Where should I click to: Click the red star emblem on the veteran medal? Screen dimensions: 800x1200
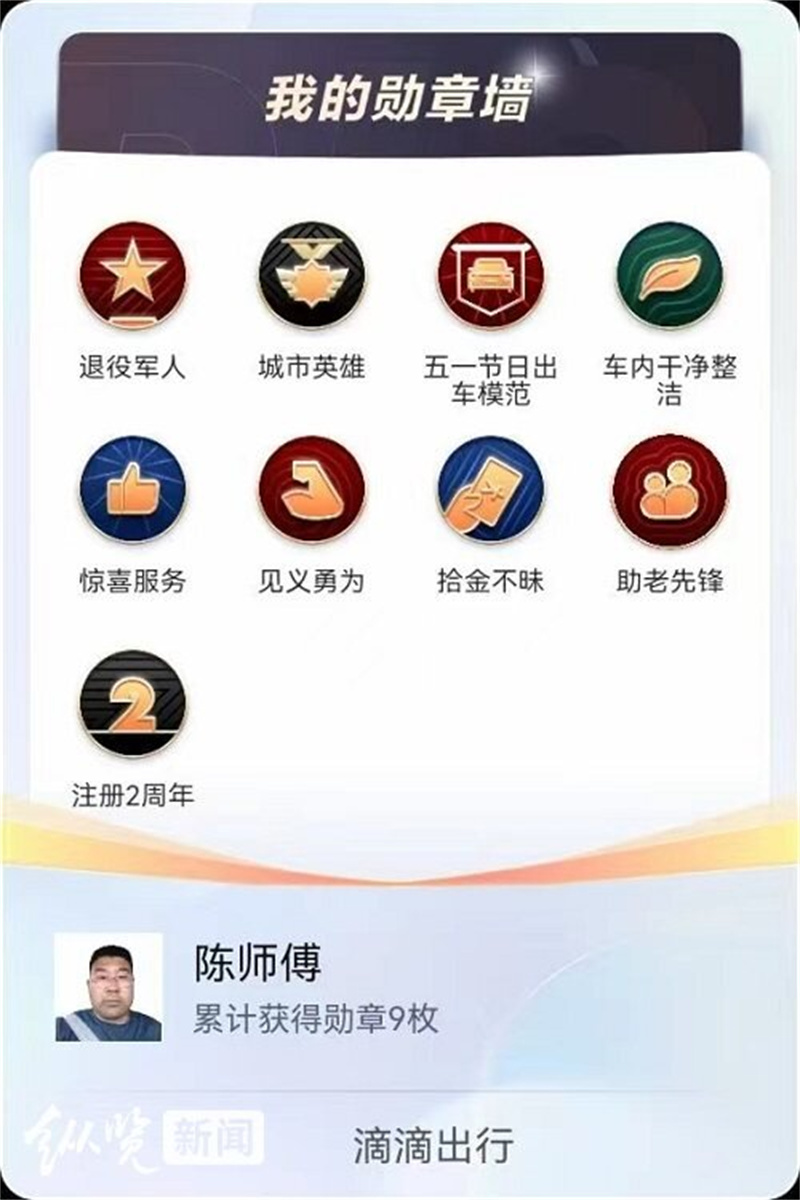coord(131,270)
